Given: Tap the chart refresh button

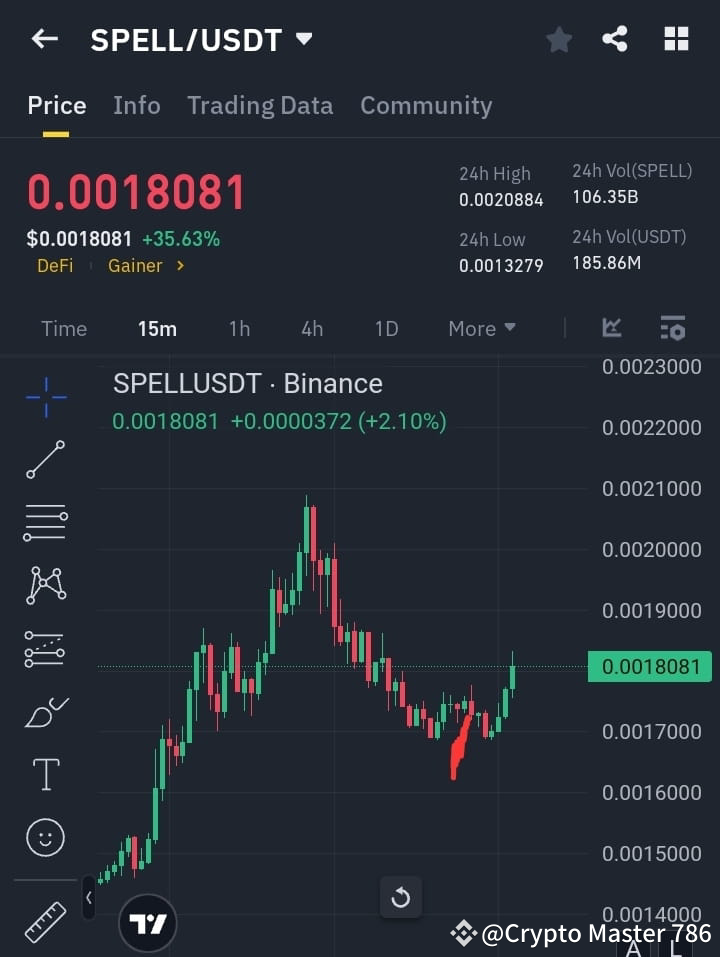Looking at the screenshot, I should (401, 898).
